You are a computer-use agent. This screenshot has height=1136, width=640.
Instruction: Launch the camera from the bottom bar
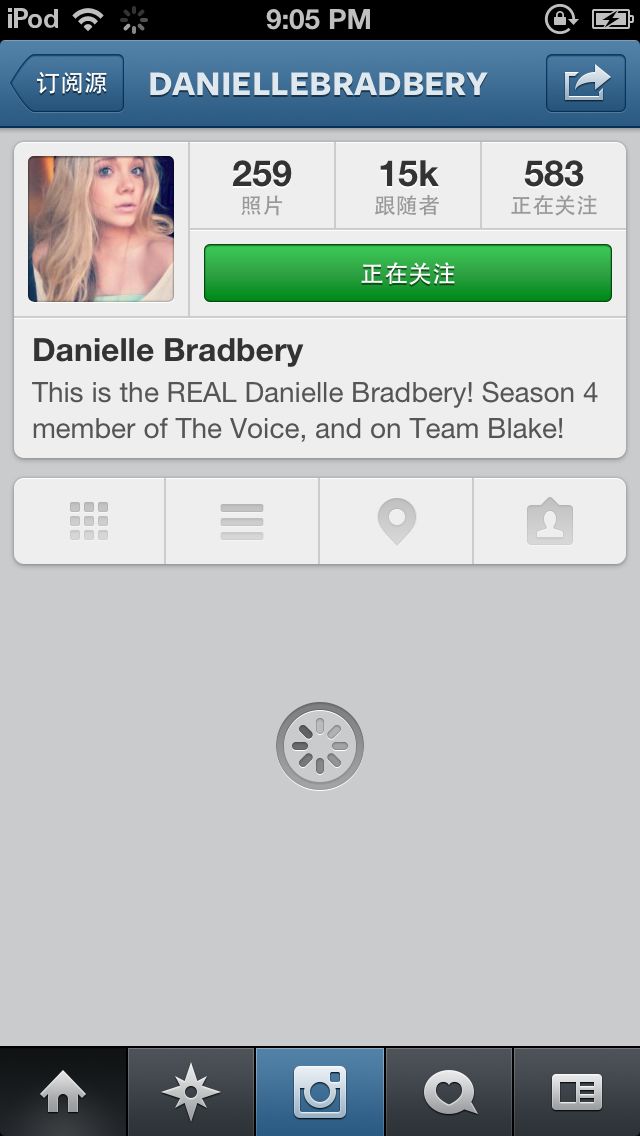(x=320, y=1092)
